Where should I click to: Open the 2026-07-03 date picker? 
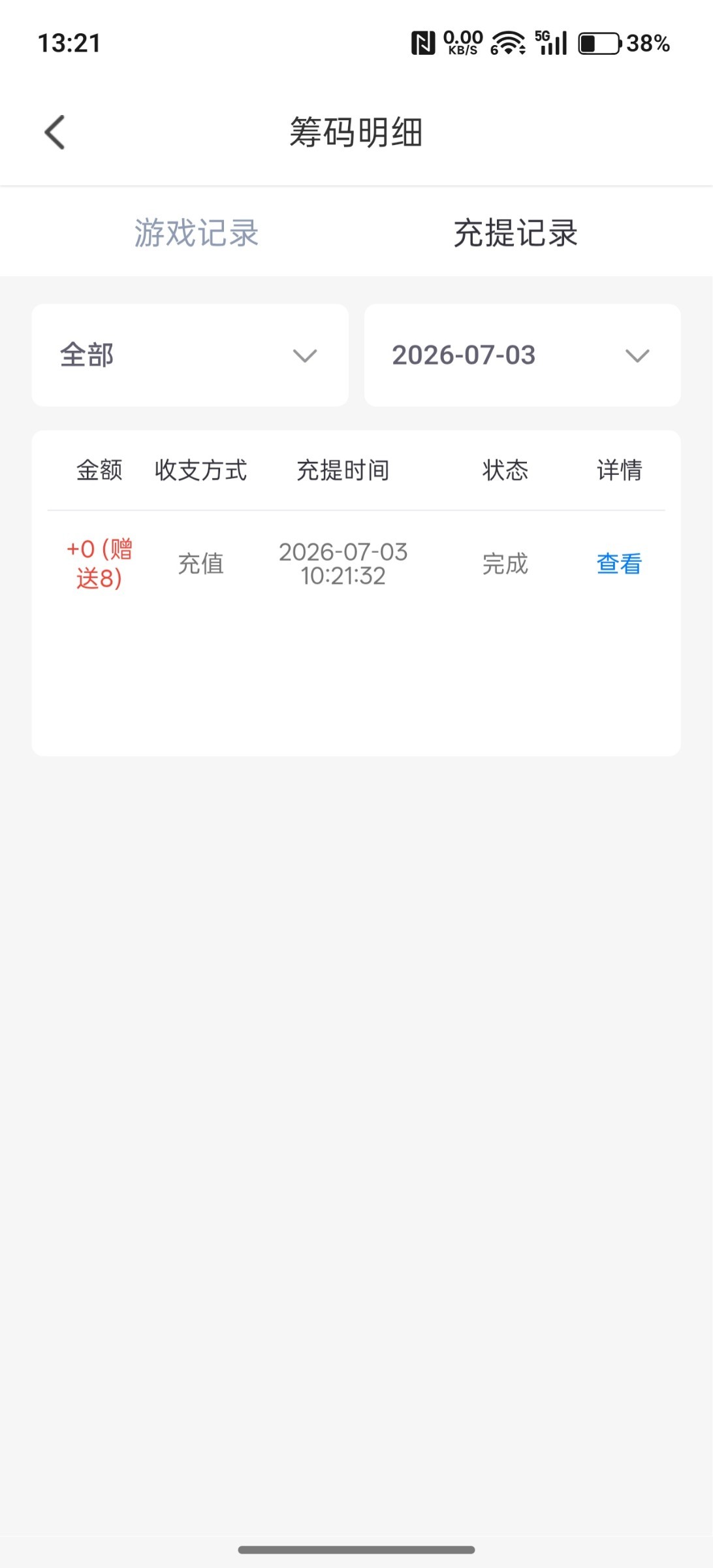click(x=522, y=355)
